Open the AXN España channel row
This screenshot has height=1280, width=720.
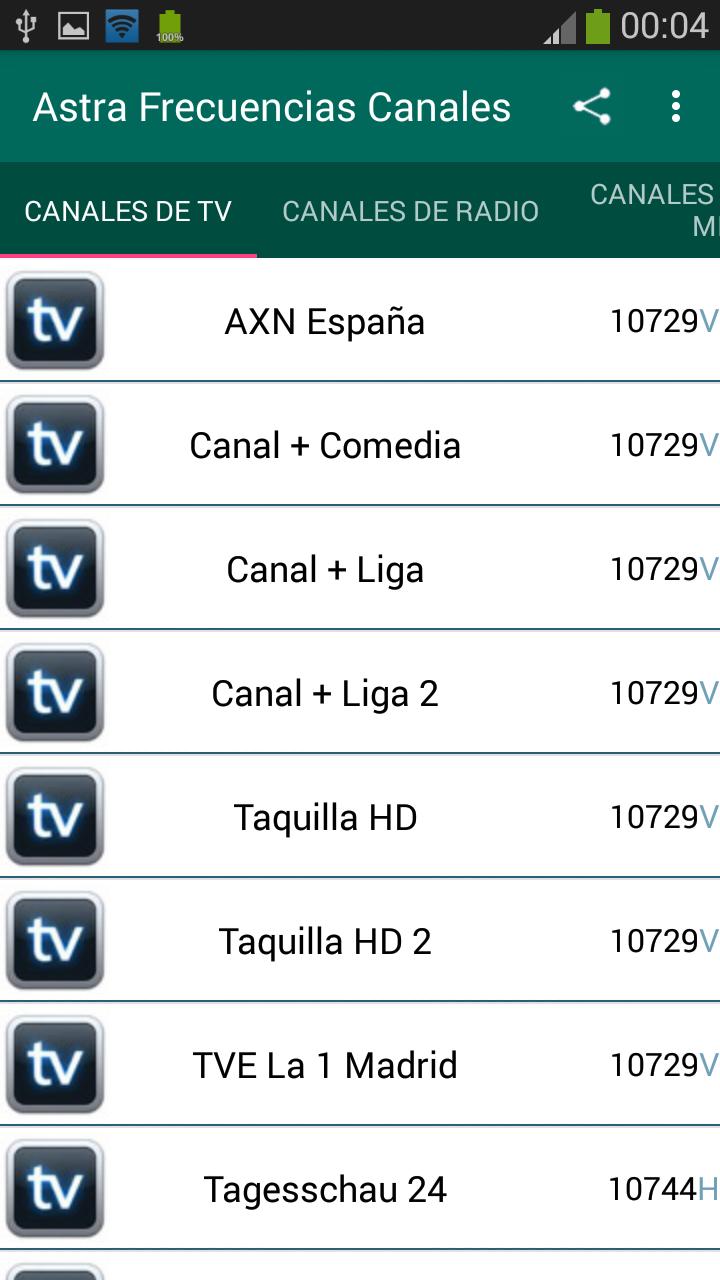coord(360,320)
